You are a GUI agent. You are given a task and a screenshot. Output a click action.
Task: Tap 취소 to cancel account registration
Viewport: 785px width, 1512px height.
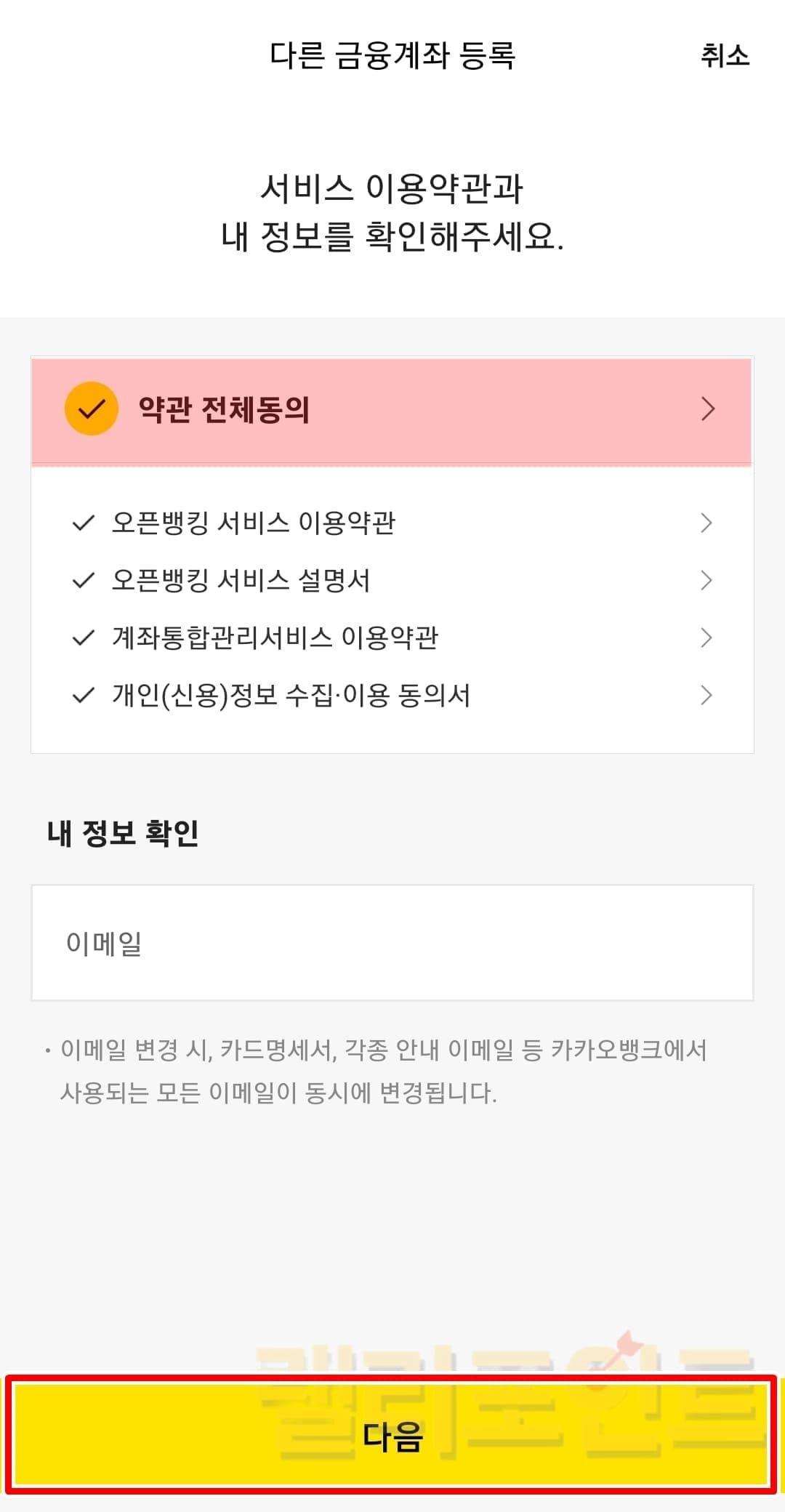pos(724,55)
